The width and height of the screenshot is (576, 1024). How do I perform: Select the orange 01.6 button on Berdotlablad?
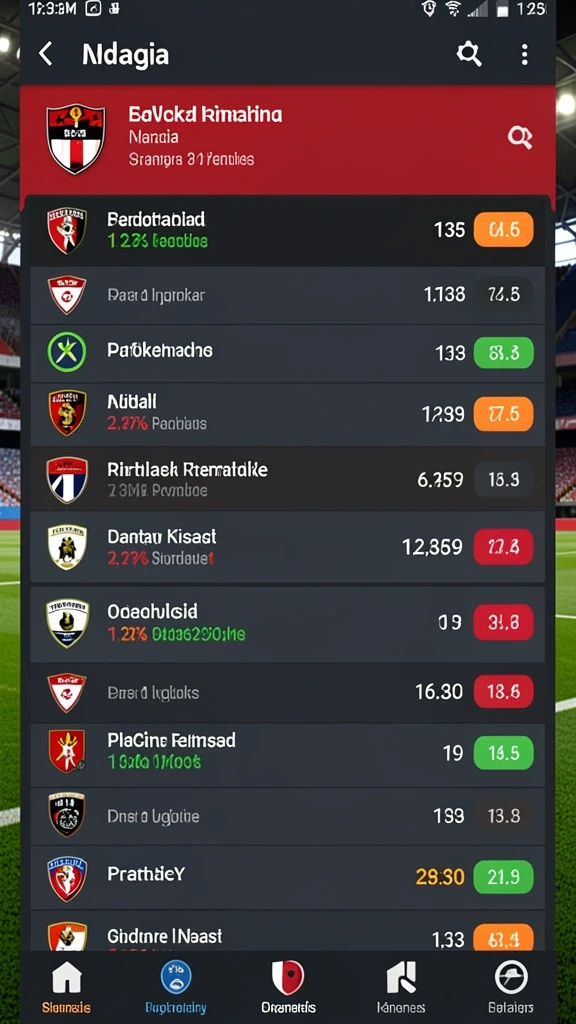pyautogui.click(x=504, y=229)
